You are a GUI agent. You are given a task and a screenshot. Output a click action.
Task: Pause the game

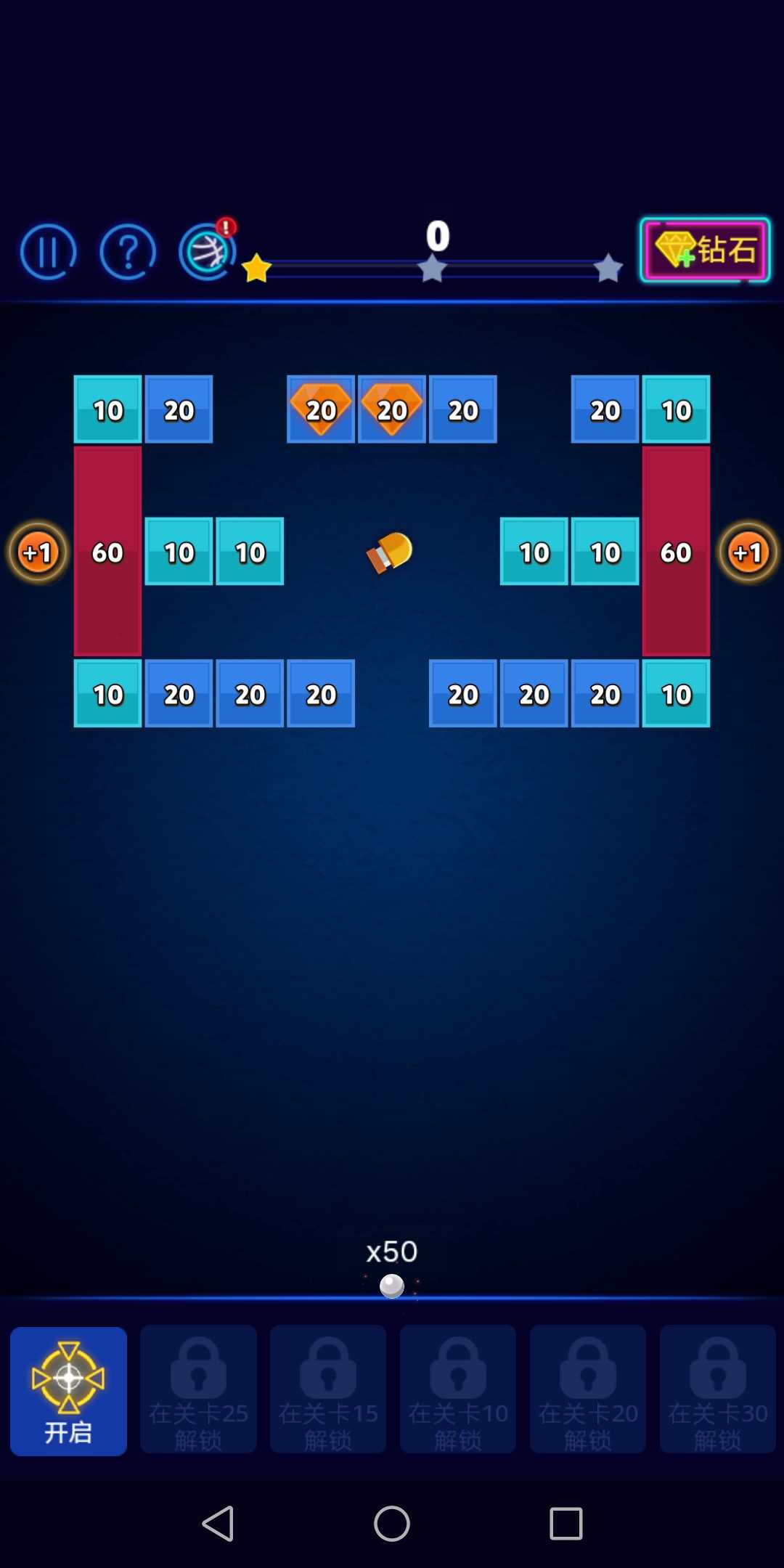(x=48, y=252)
